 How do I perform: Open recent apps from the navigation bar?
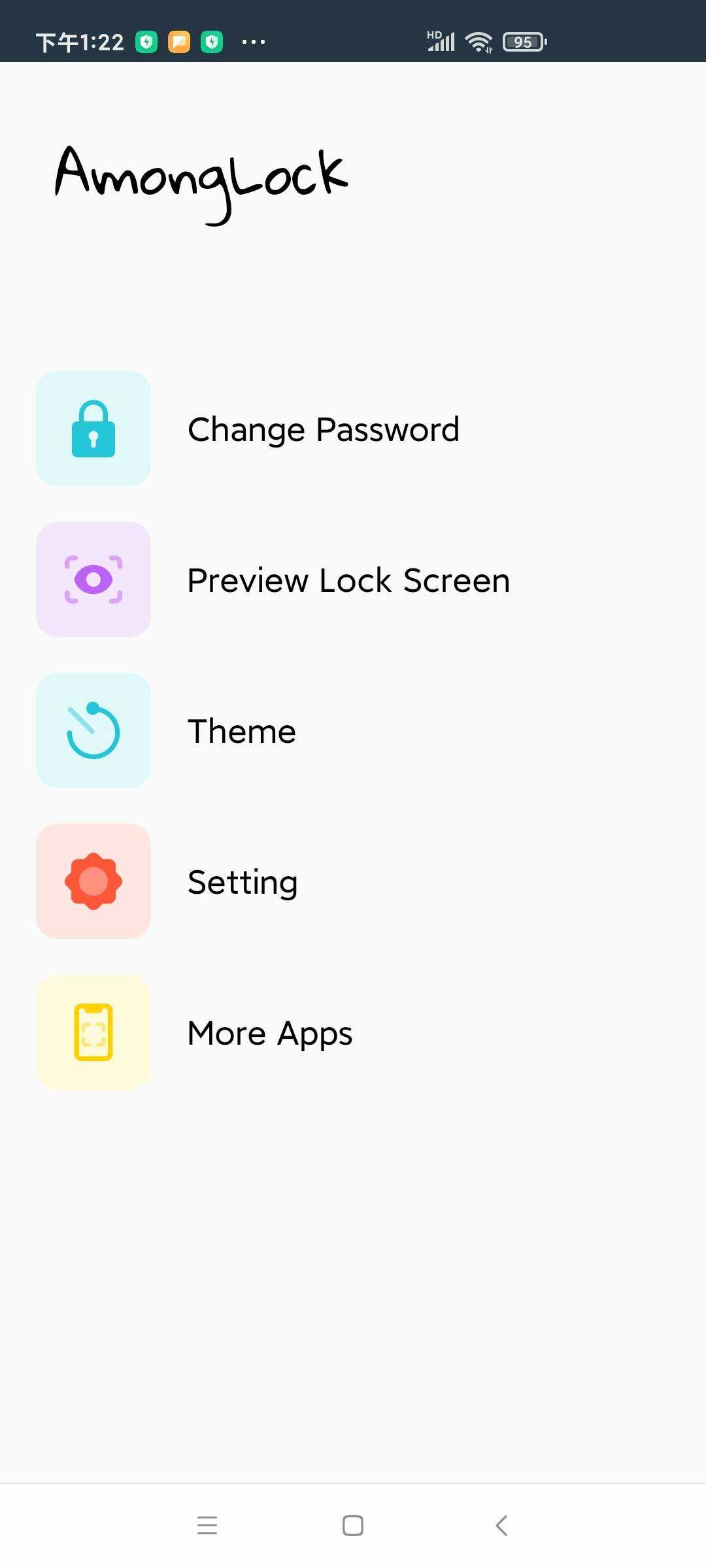(207, 1526)
